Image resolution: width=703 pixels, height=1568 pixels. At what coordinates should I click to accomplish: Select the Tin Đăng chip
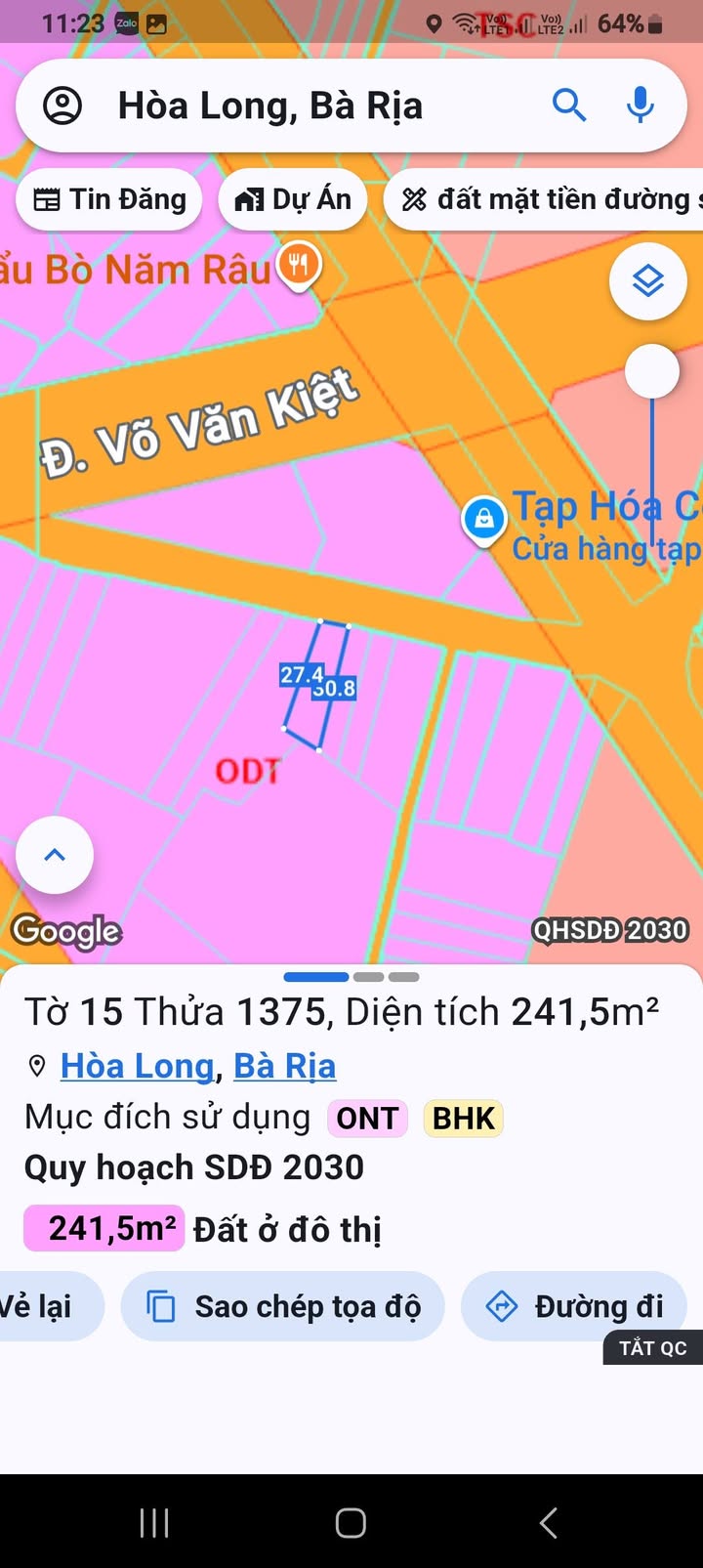[x=109, y=199]
